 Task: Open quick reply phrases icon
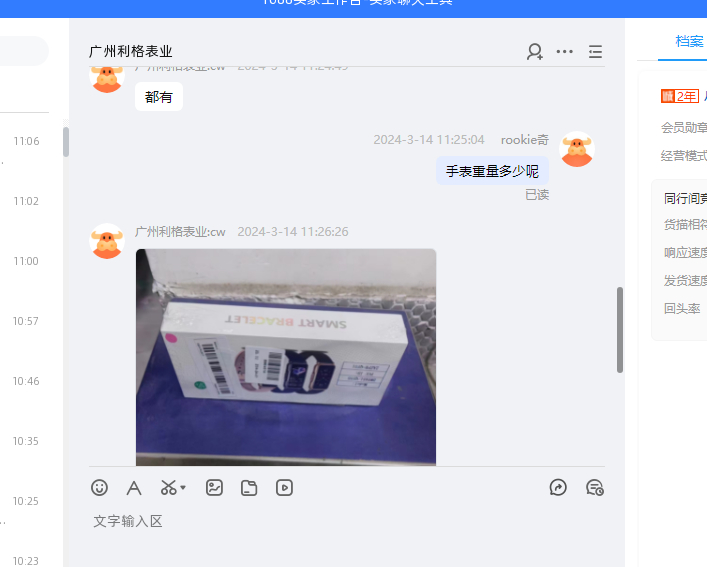(x=559, y=488)
